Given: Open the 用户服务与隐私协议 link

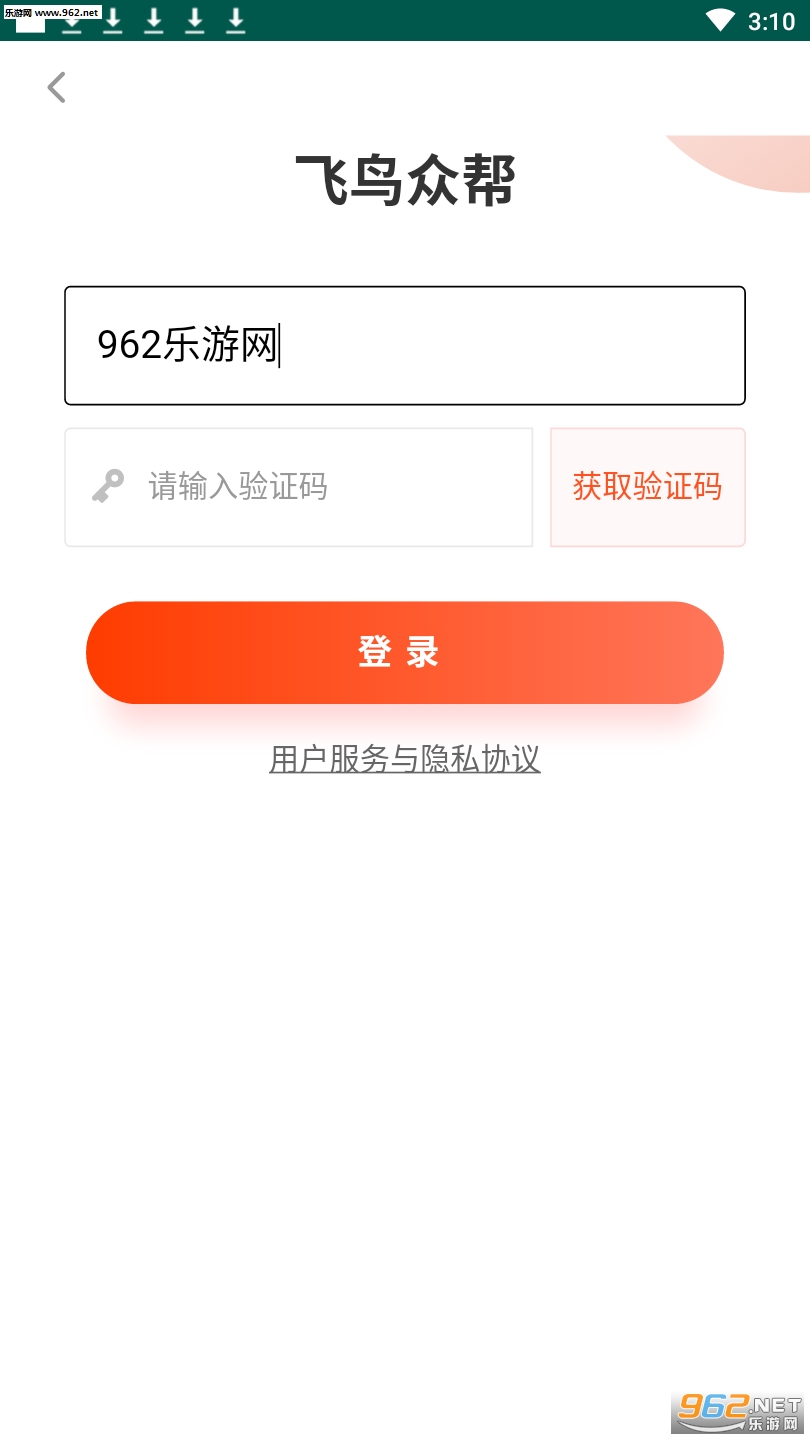Looking at the screenshot, I should click(x=405, y=759).
